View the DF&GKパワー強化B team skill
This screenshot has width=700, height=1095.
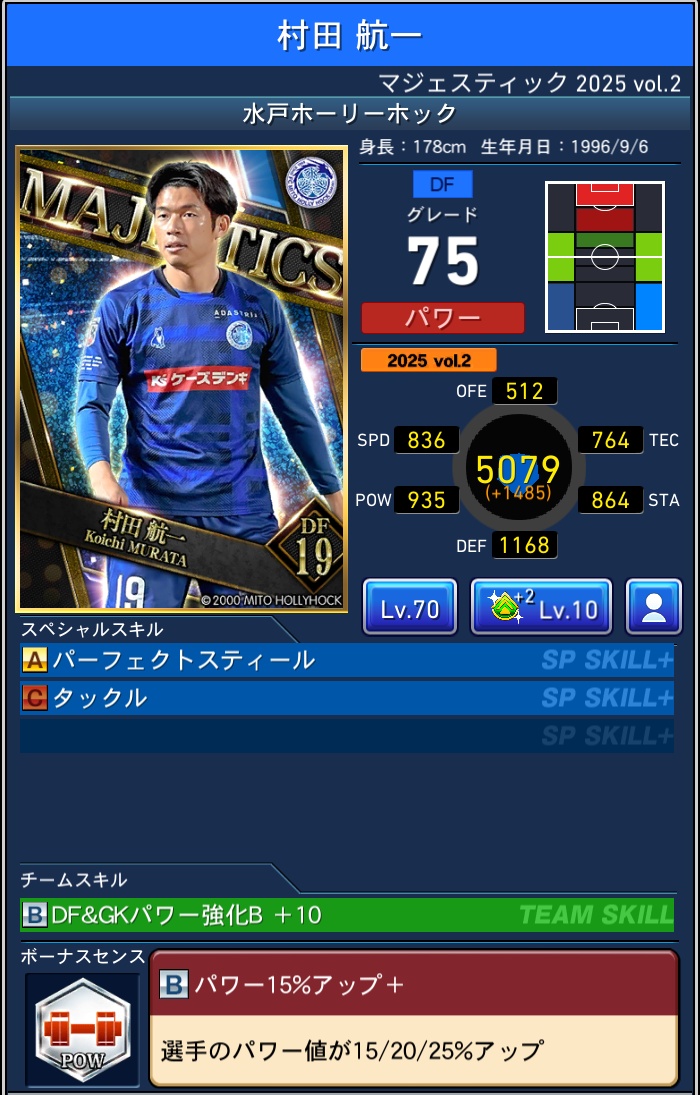[x=346, y=914]
